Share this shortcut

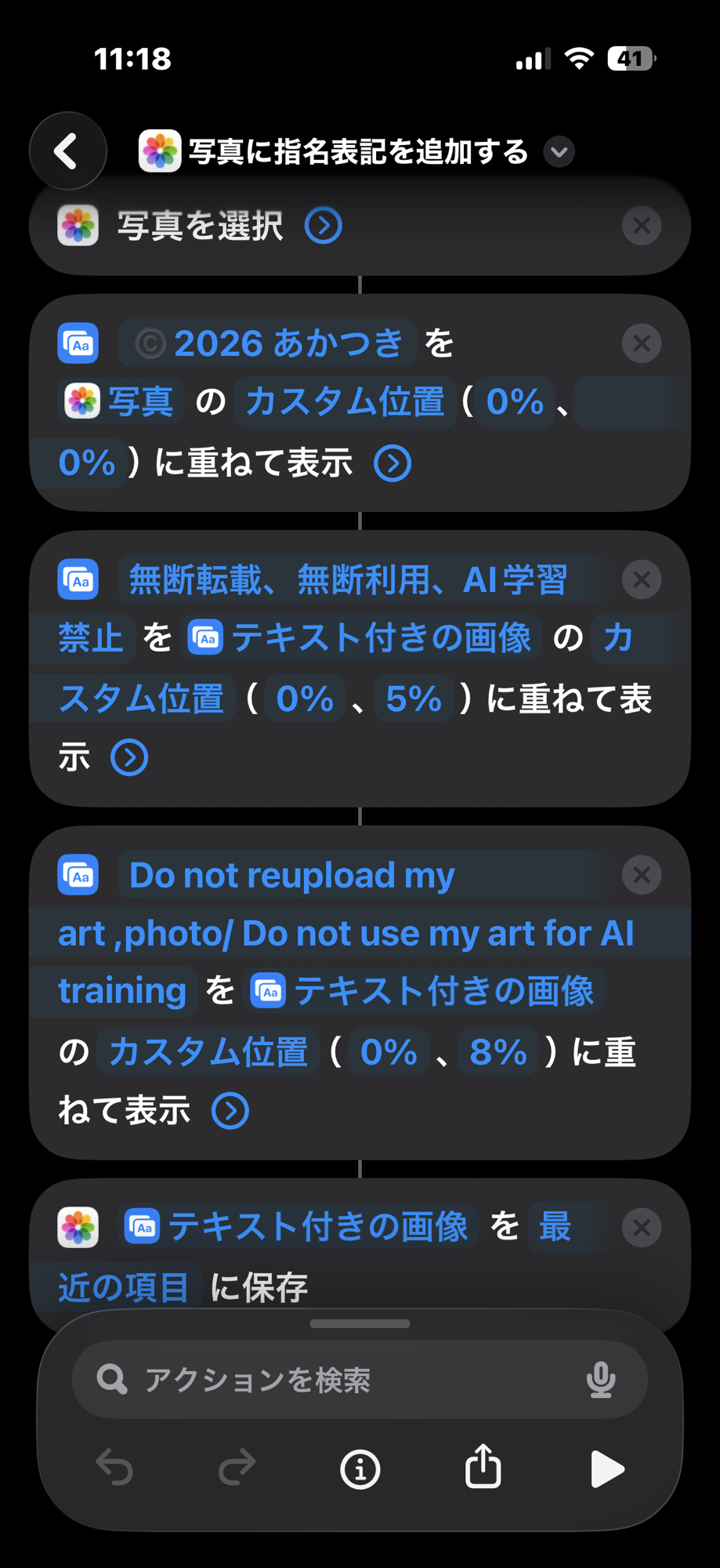[483, 1468]
